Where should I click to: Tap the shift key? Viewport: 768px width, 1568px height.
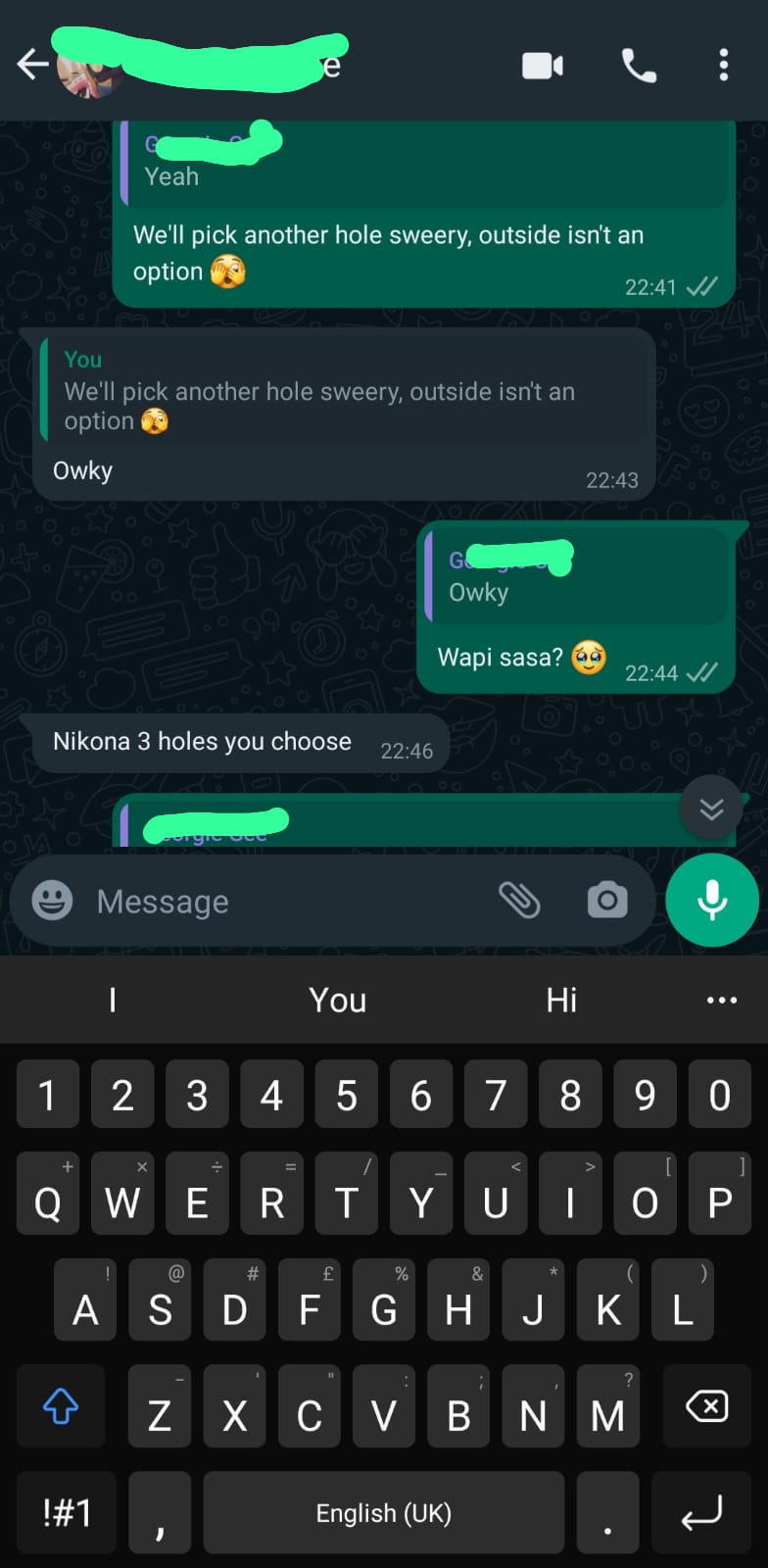coord(61,1407)
